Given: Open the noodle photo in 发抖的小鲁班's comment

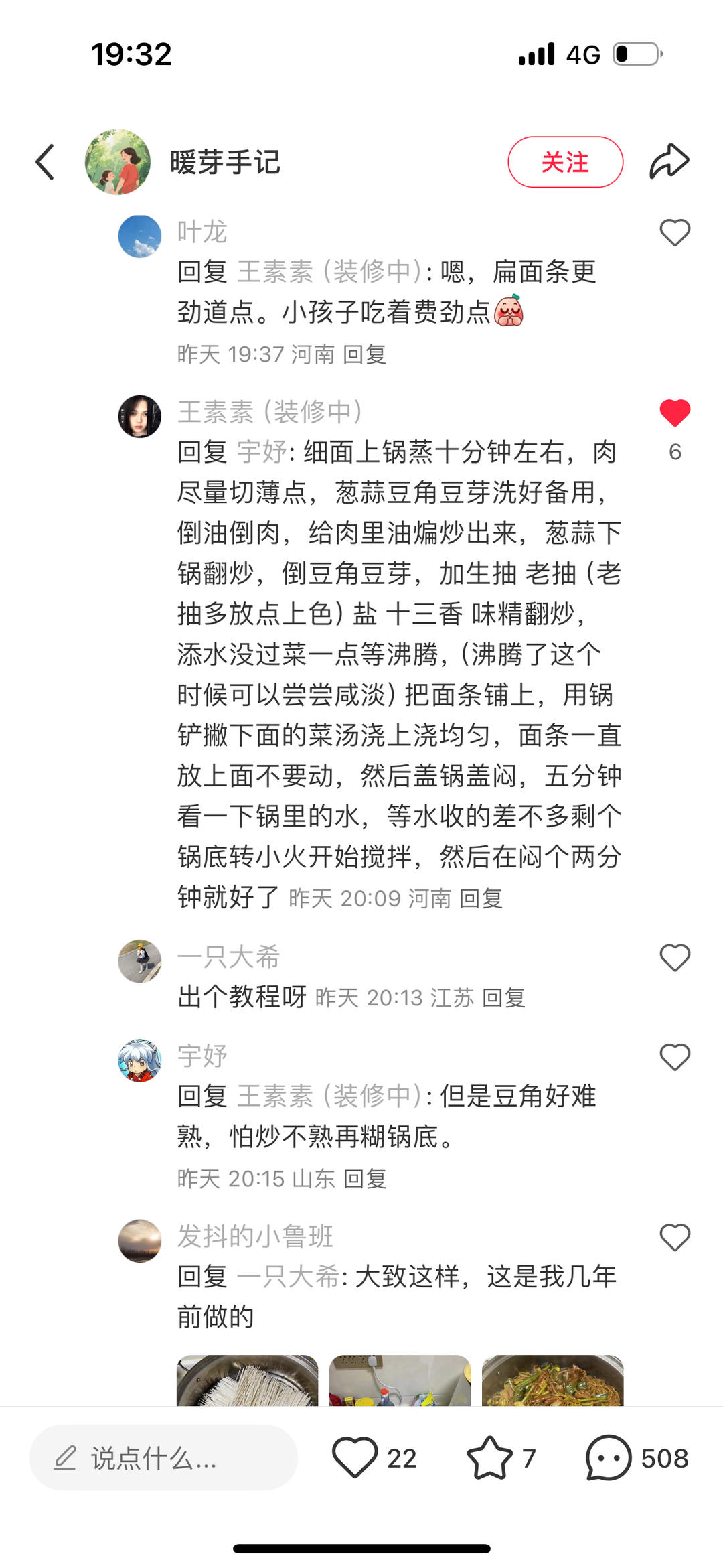Looking at the screenshot, I should coord(247,1380).
